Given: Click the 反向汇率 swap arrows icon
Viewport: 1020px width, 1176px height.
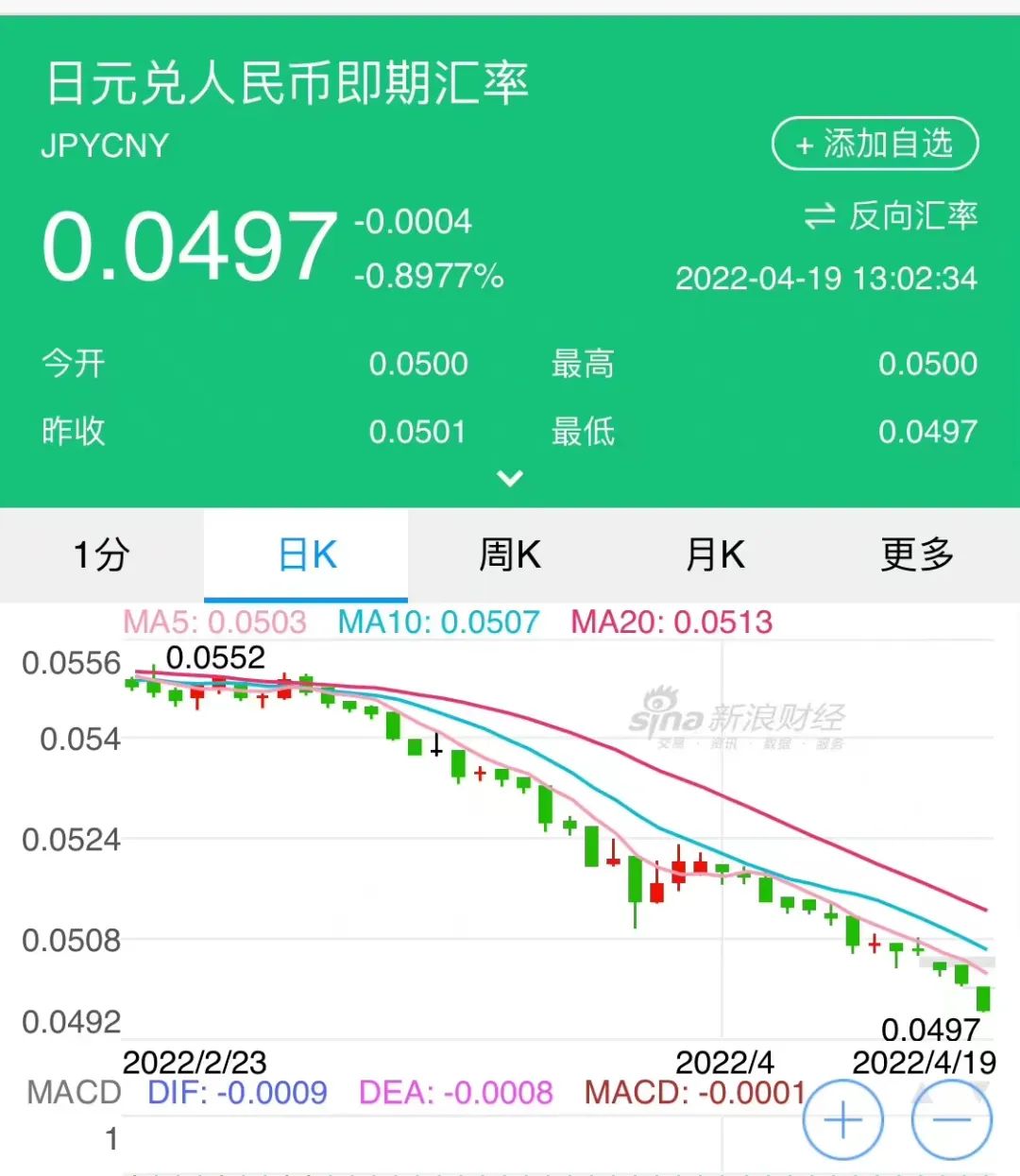Looking at the screenshot, I should click(x=818, y=216).
